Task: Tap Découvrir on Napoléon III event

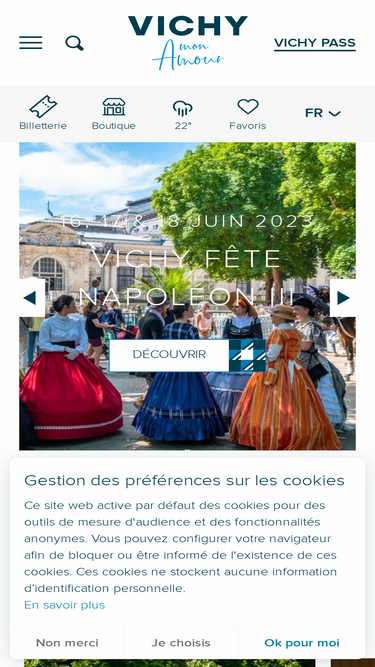Action: pos(188,355)
